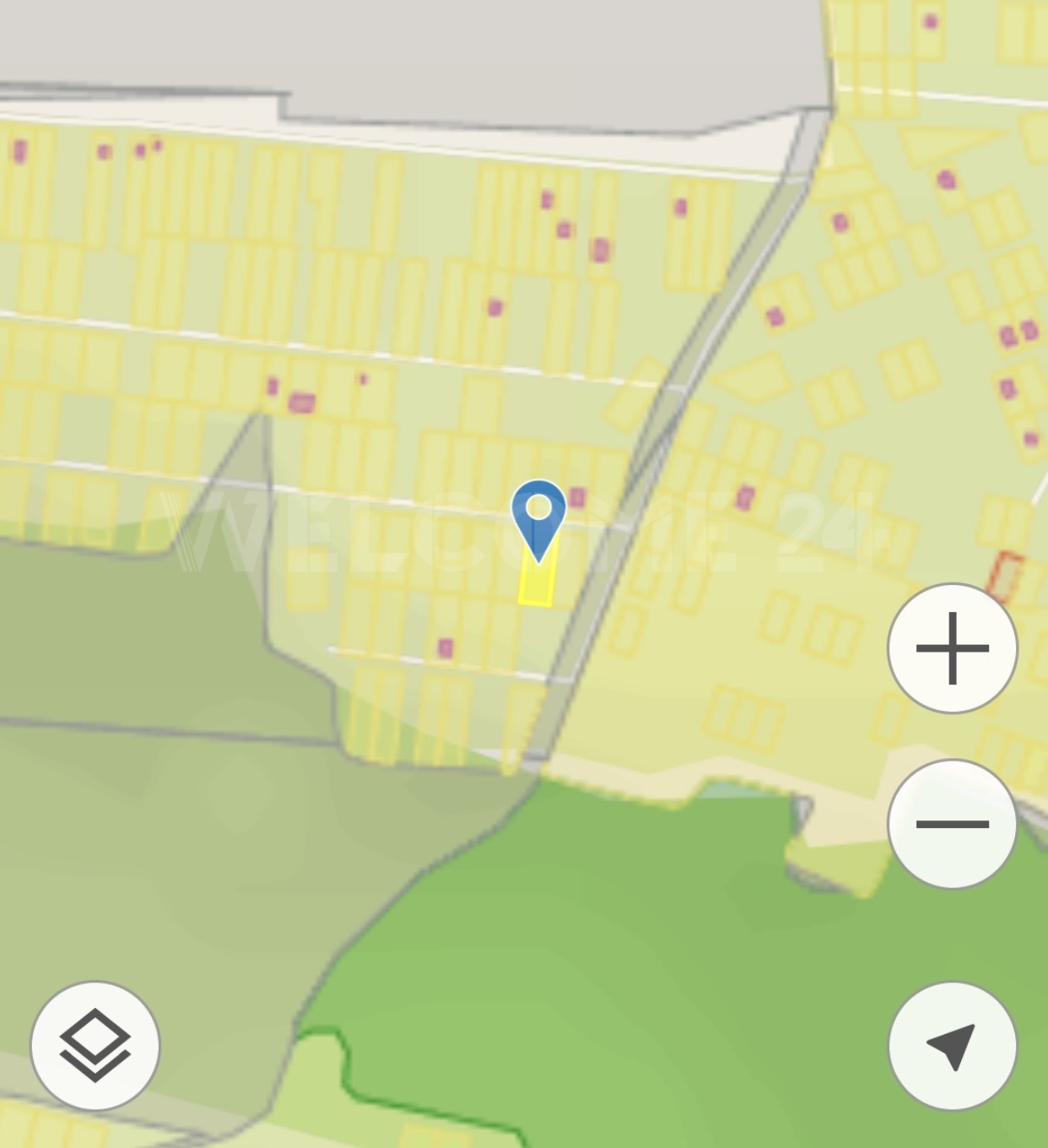Zoom in on the map
Screen dimensions: 1048x1148
click(952, 648)
